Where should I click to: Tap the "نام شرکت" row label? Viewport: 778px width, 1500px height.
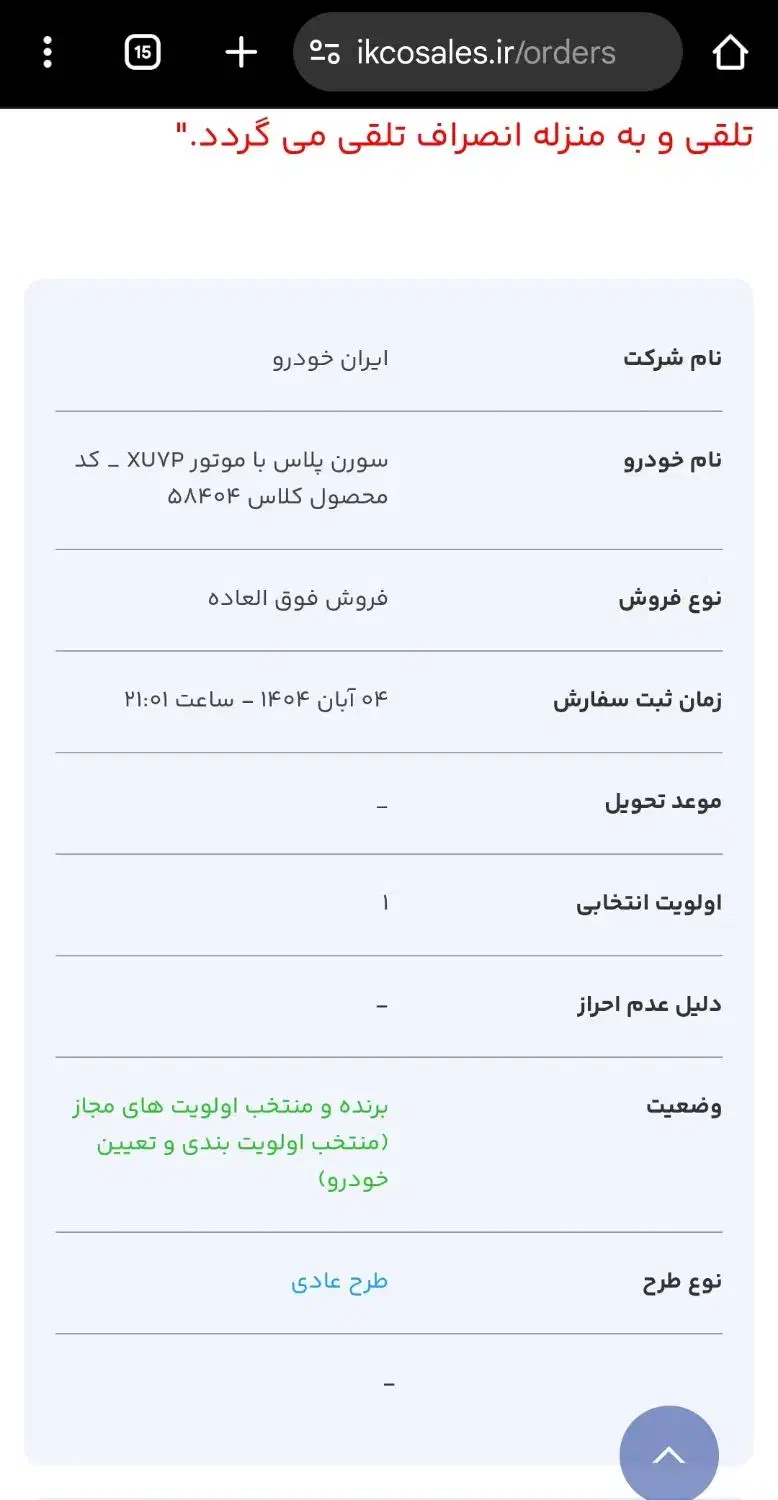672,357
